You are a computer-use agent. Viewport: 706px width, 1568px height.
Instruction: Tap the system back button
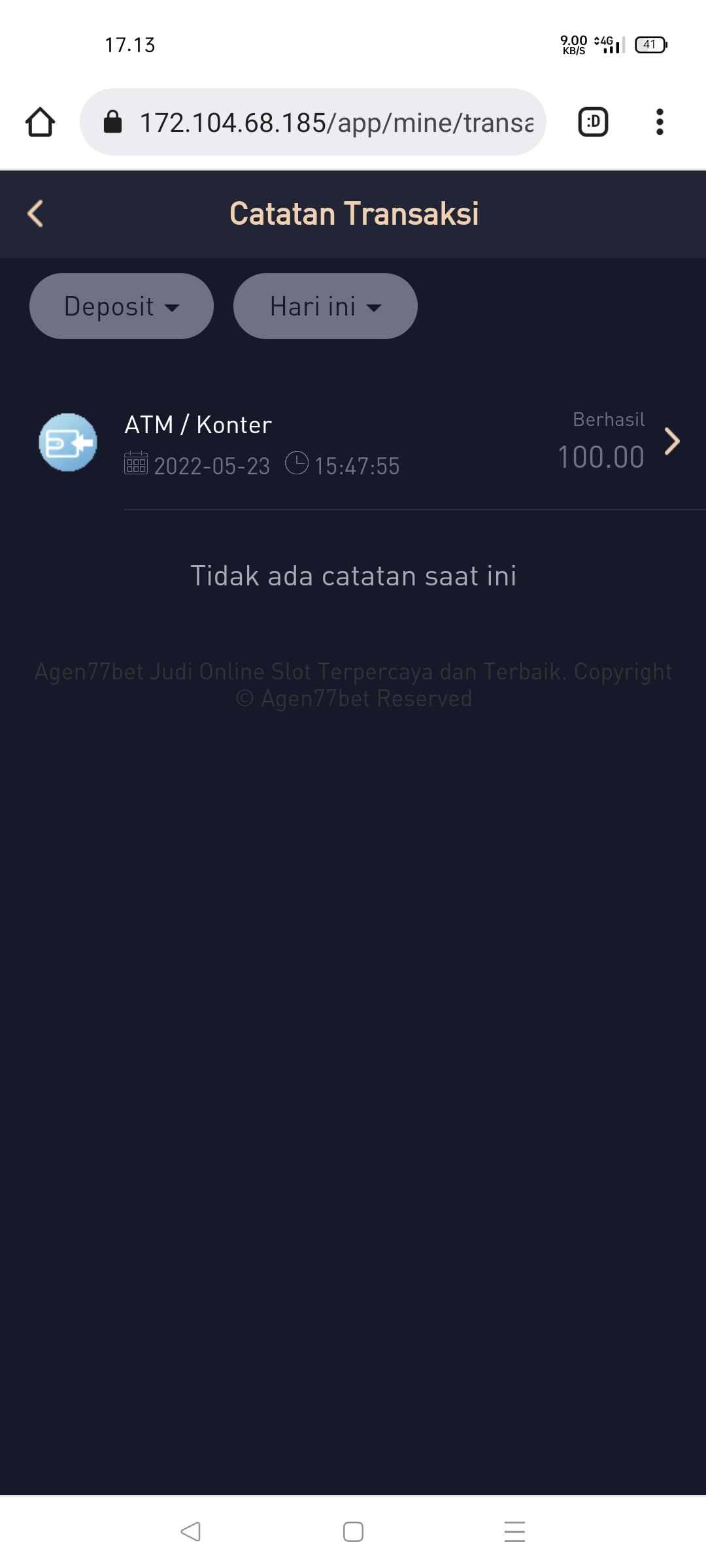(190, 1531)
